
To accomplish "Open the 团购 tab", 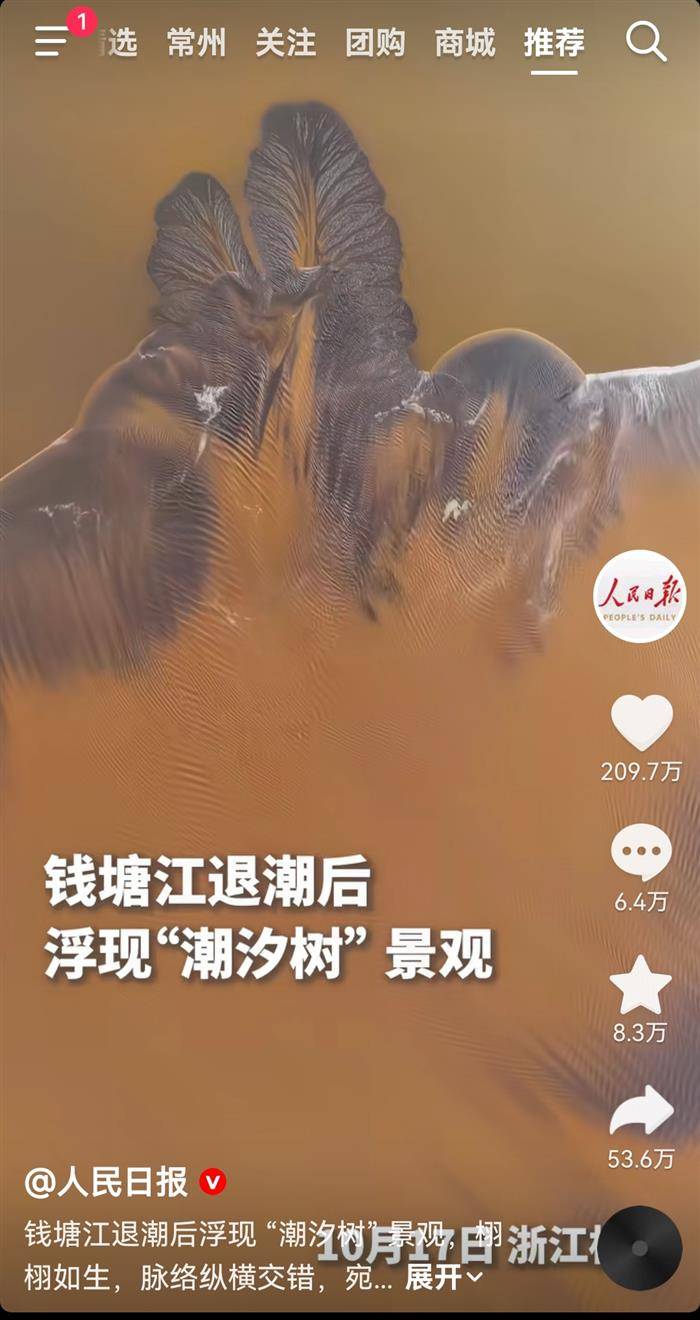I will coord(375,43).
